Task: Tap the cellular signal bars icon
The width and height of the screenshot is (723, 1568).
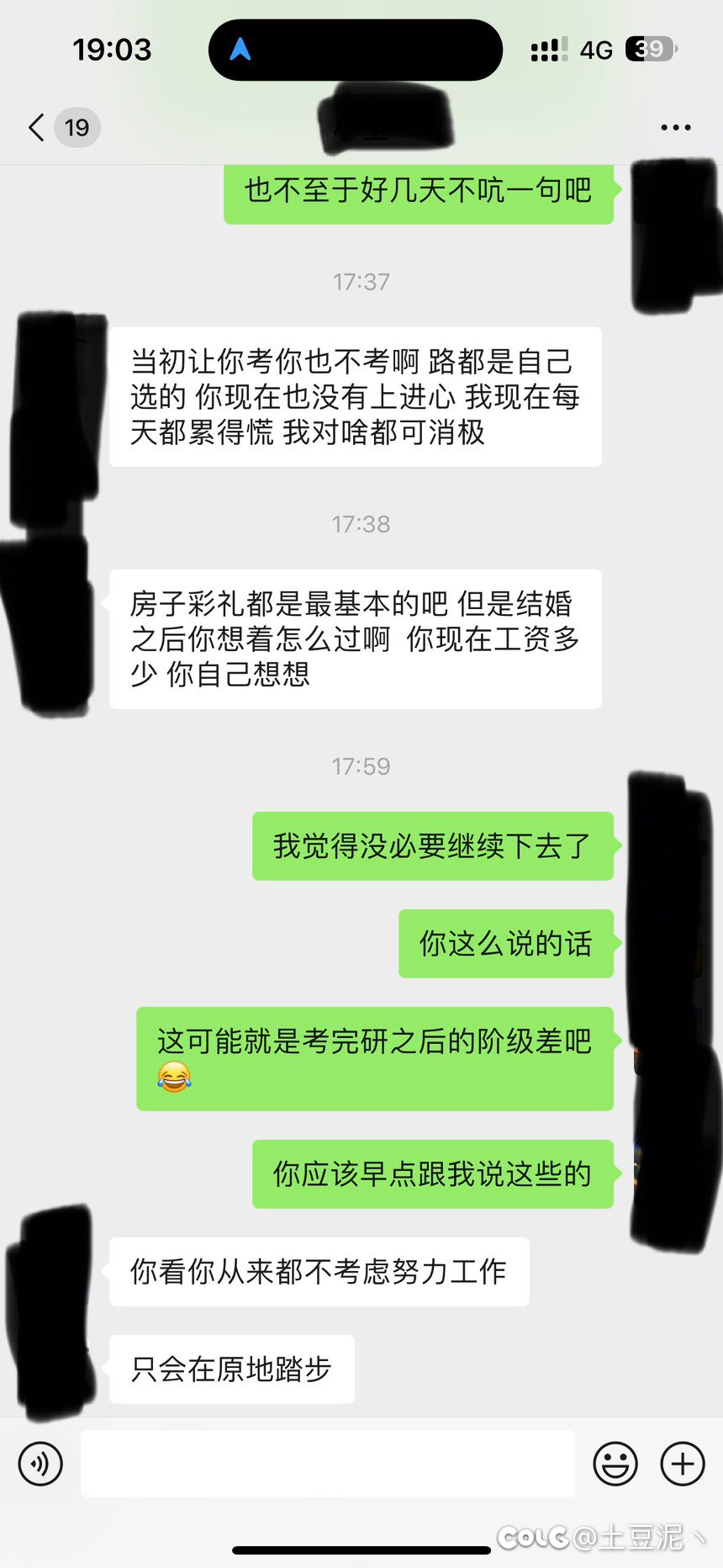Action: point(546,50)
